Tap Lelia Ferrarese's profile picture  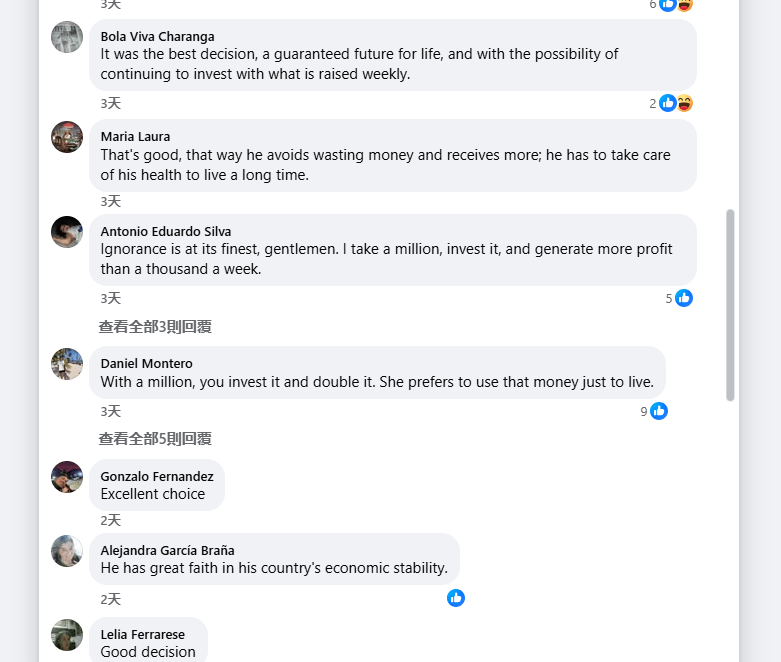[x=67, y=635]
